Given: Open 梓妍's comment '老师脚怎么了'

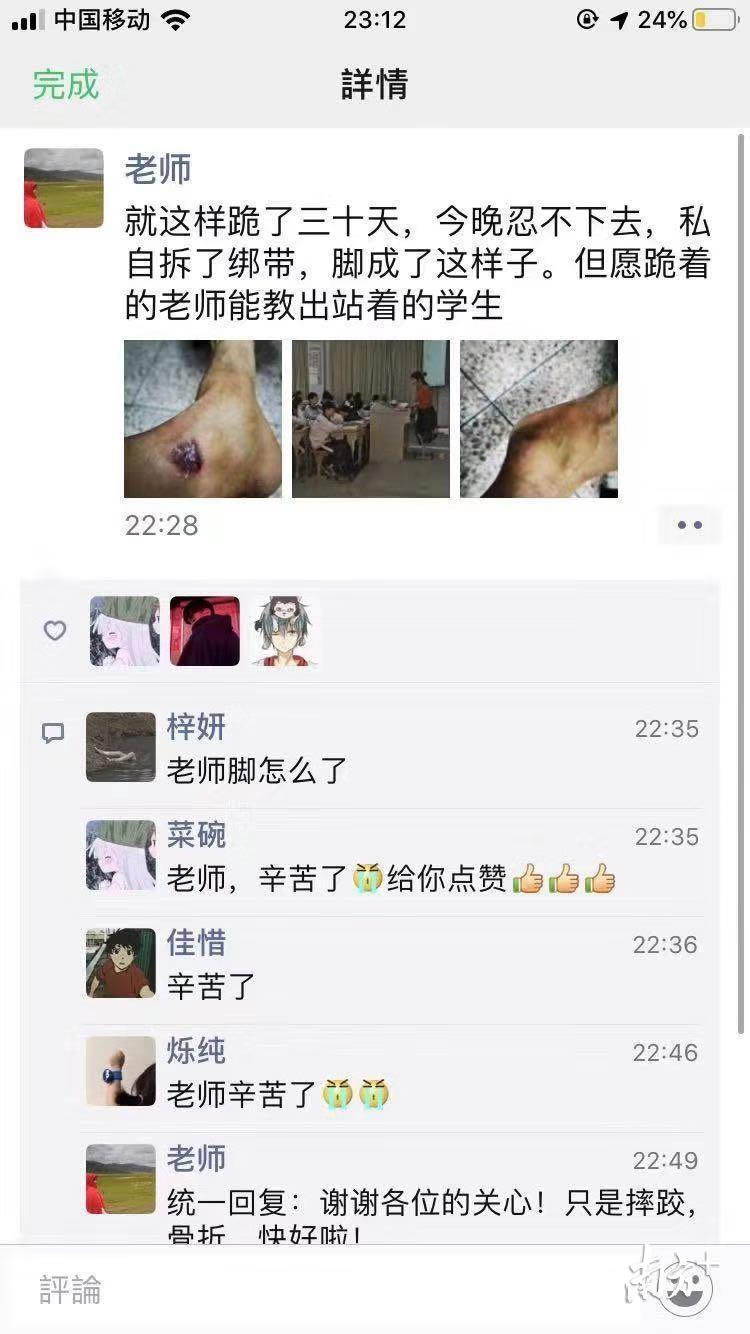Looking at the screenshot, I should coord(257,771).
